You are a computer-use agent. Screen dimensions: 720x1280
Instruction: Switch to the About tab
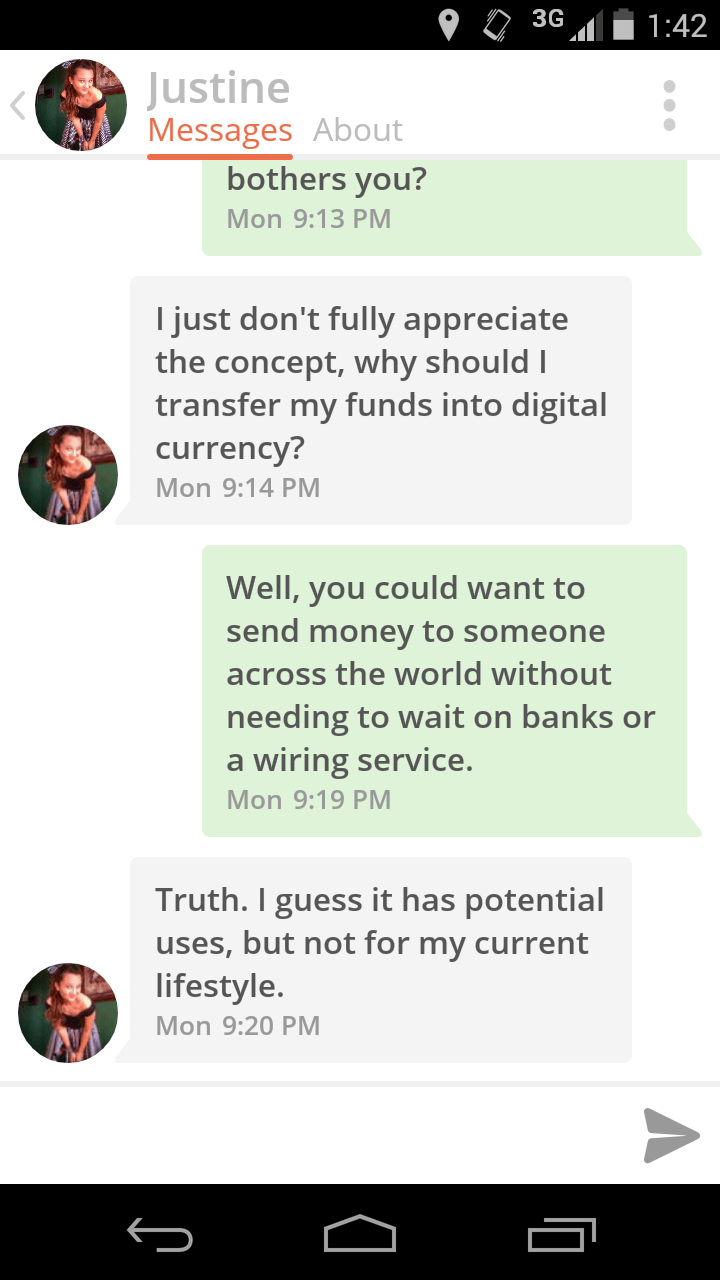tap(358, 130)
